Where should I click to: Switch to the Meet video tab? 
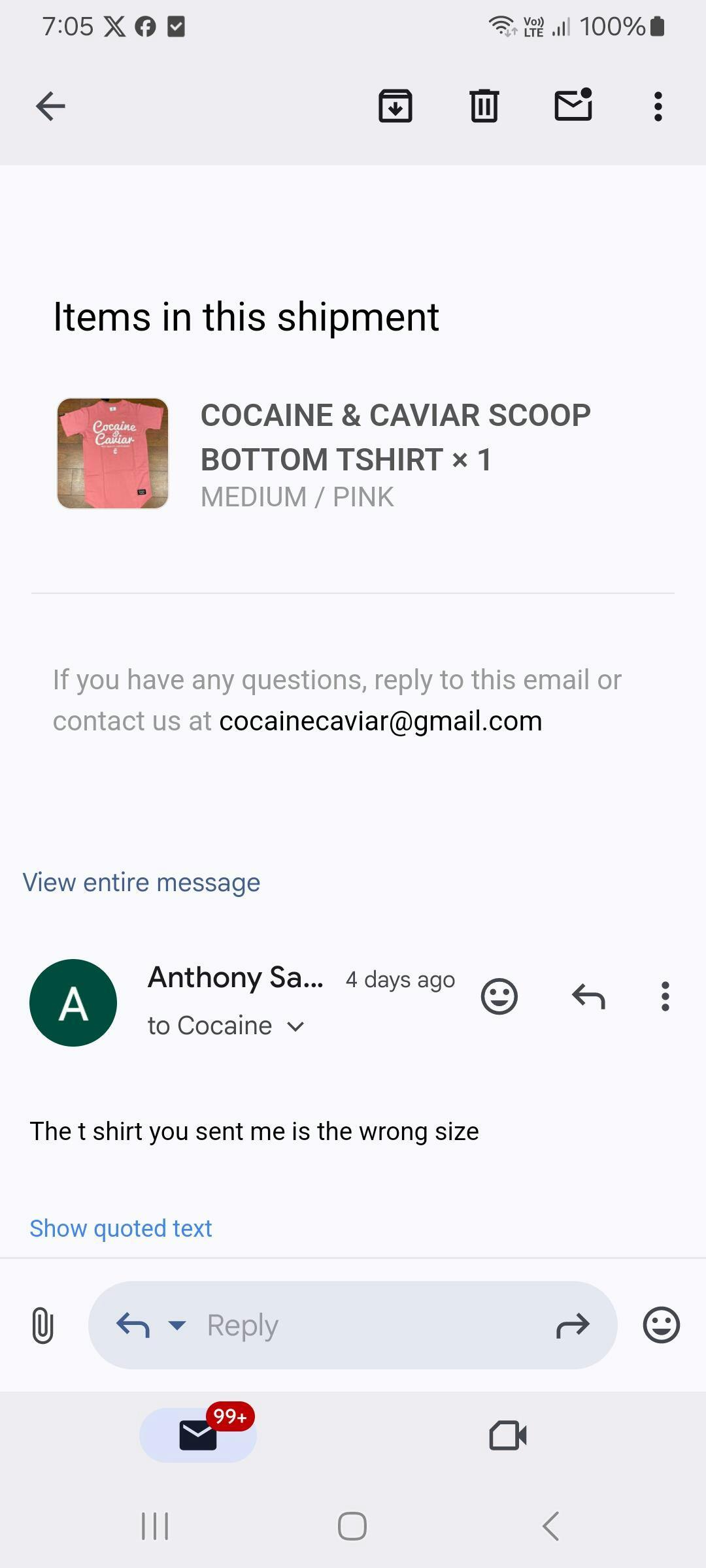[x=508, y=1435]
